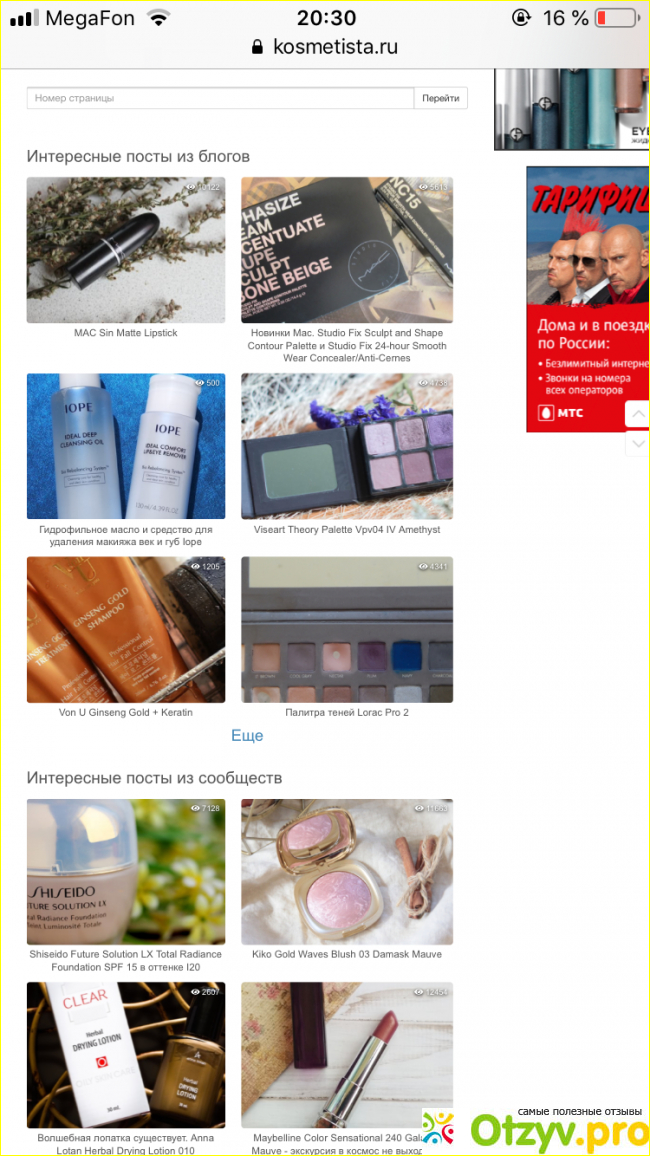Screen dimensions: 650x1156
Task: Tap the Перейти button
Action: coord(441,98)
